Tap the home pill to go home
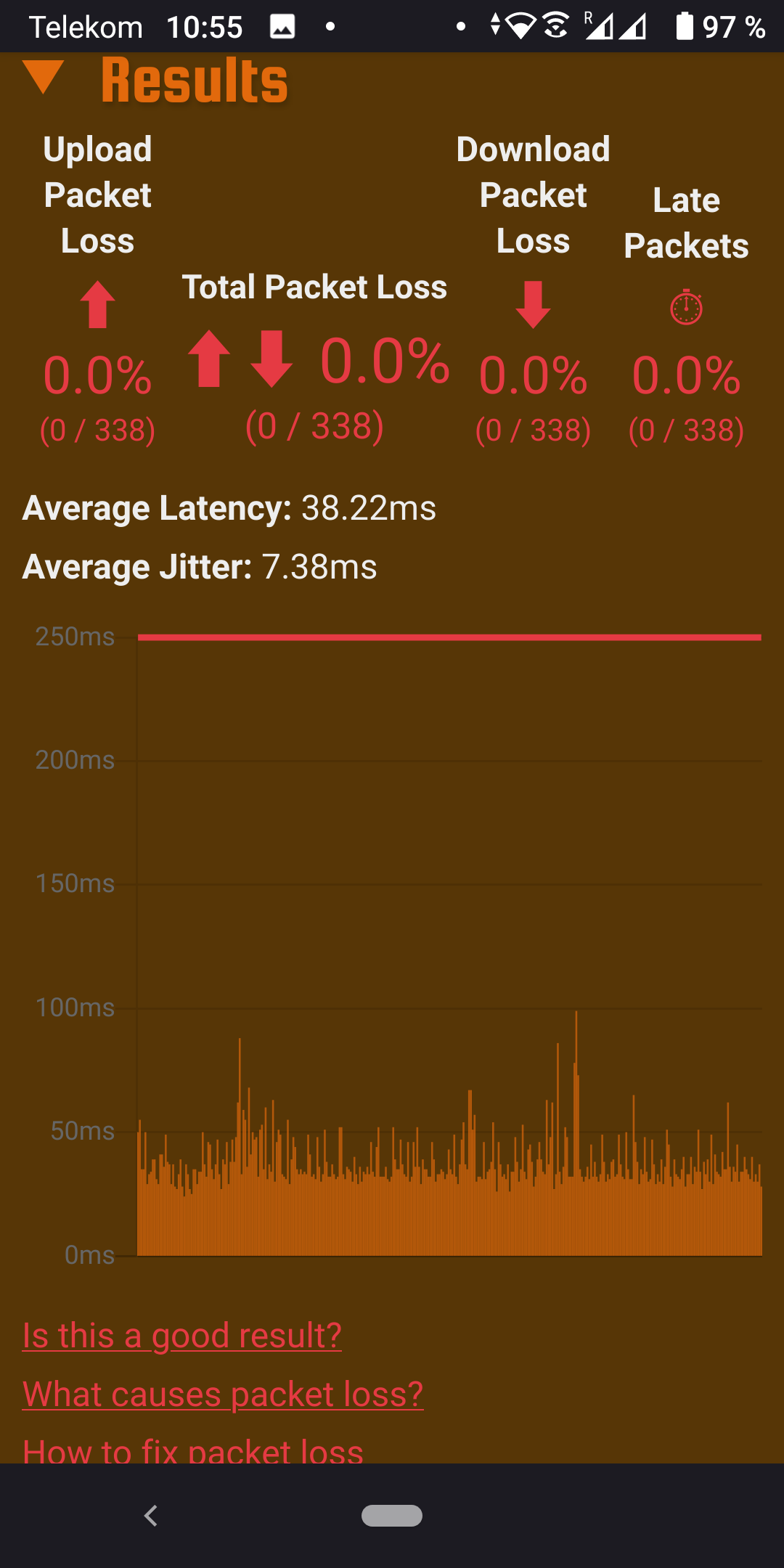This screenshot has height=1568, width=784. (x=392, y=1516)
